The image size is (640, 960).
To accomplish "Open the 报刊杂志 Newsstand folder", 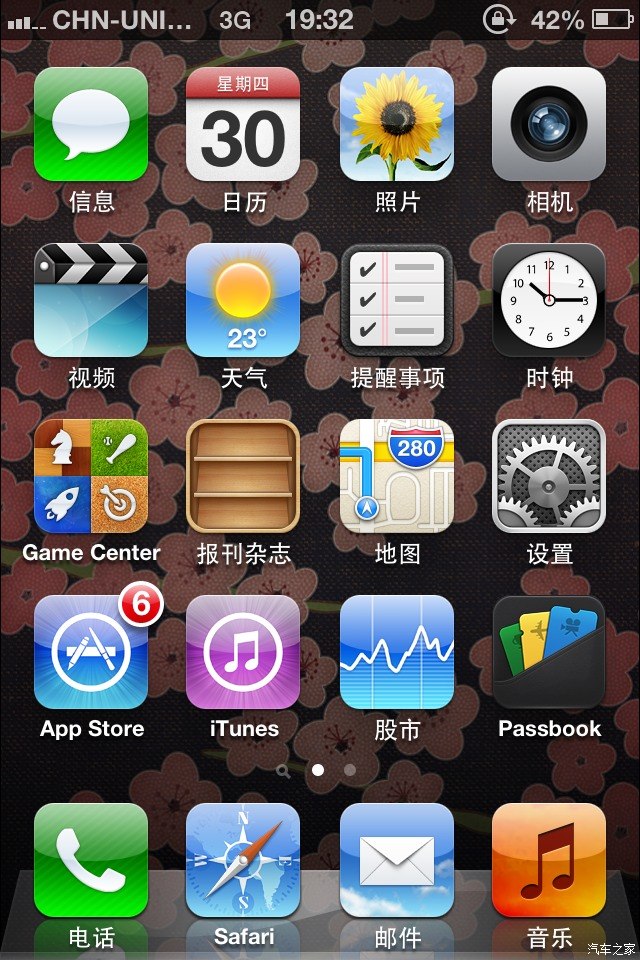I will [x=243, y=476].
